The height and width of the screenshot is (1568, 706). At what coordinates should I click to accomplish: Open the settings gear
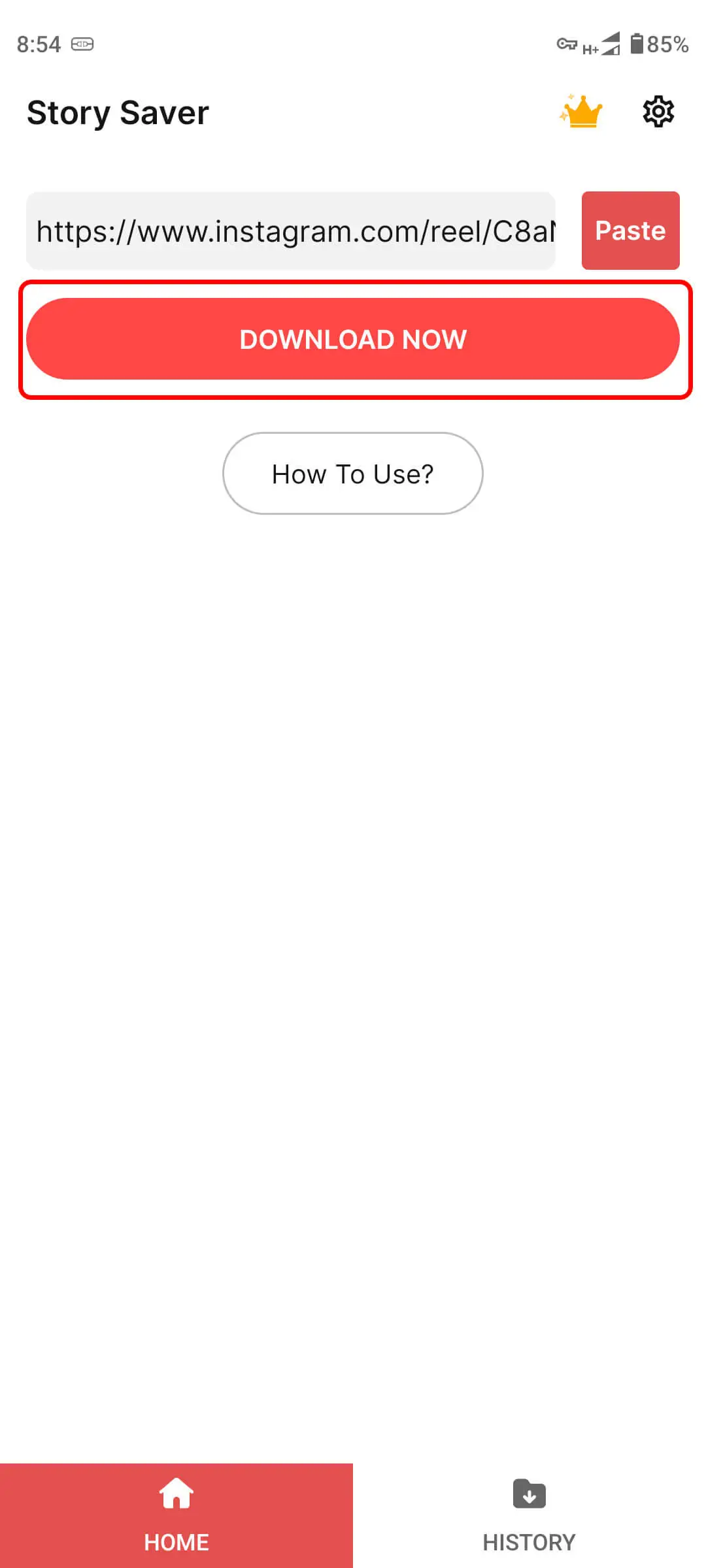(658, 112)
